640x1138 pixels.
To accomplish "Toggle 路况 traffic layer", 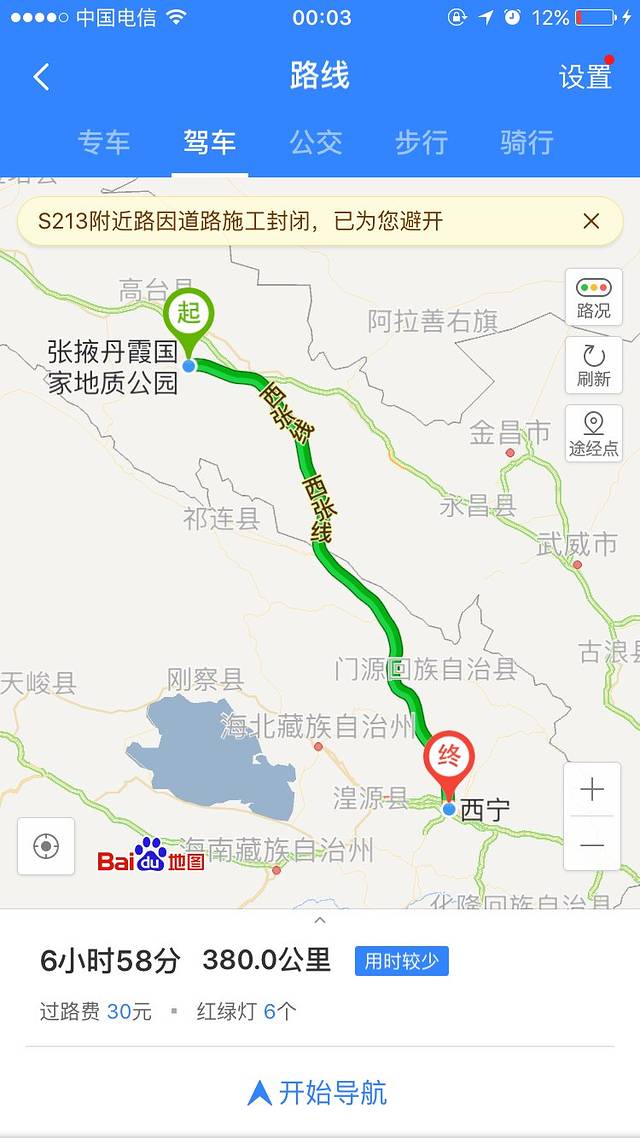I will click(593, 297).
